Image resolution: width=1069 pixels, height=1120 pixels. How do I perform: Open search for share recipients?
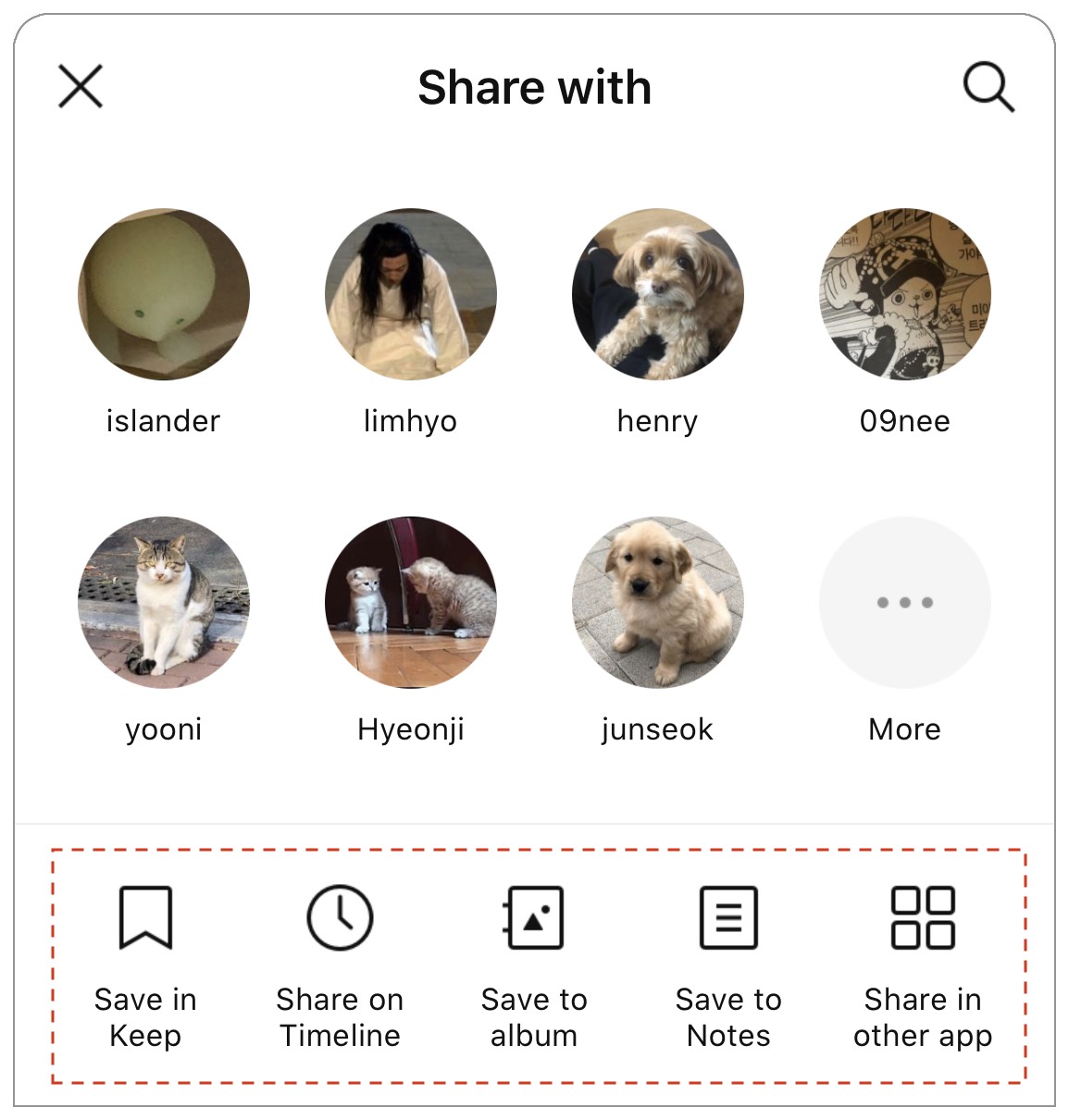(x=988, y=87)
